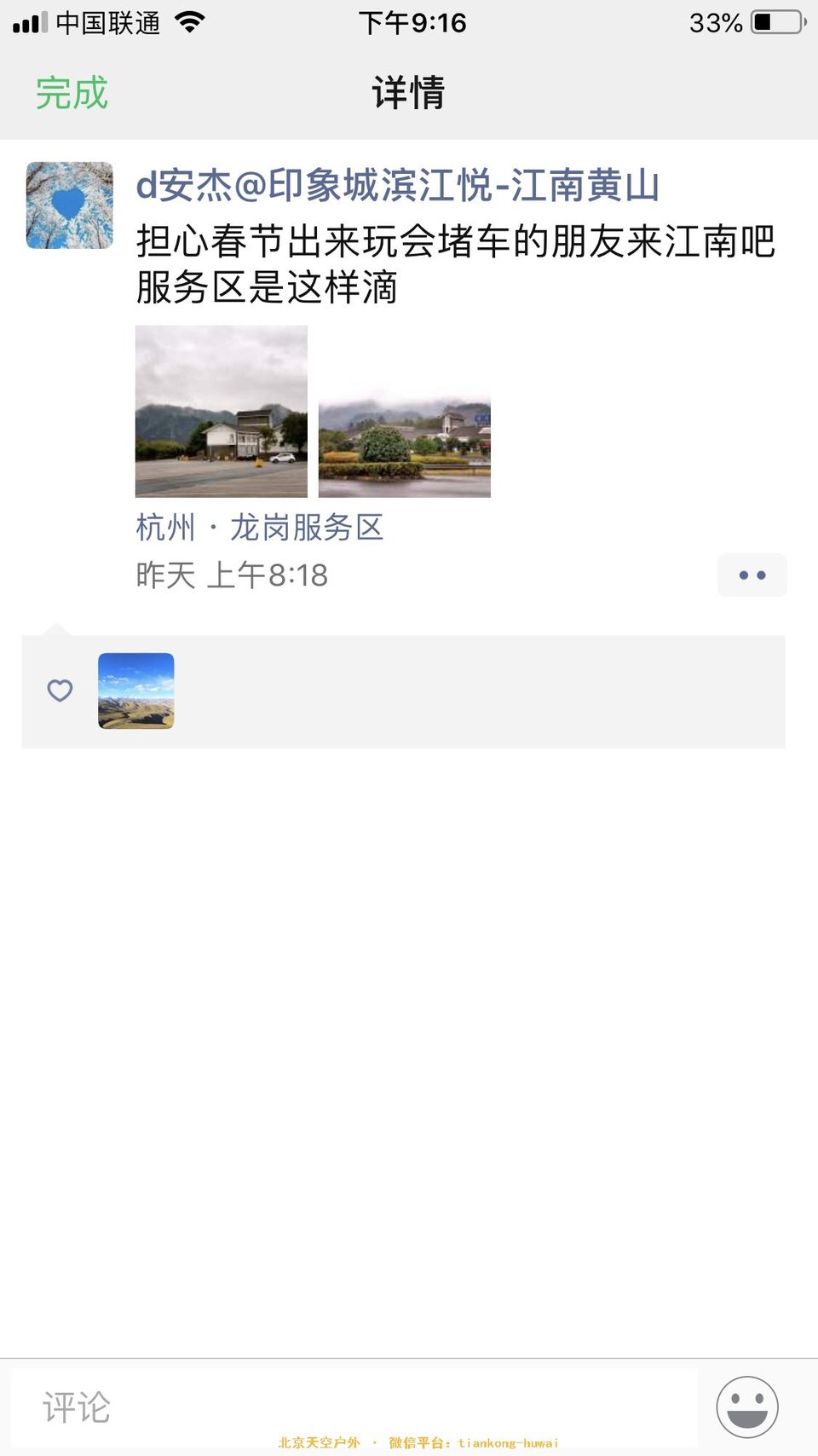
Task: Open the first service area photo
Action: coord(221,412)
